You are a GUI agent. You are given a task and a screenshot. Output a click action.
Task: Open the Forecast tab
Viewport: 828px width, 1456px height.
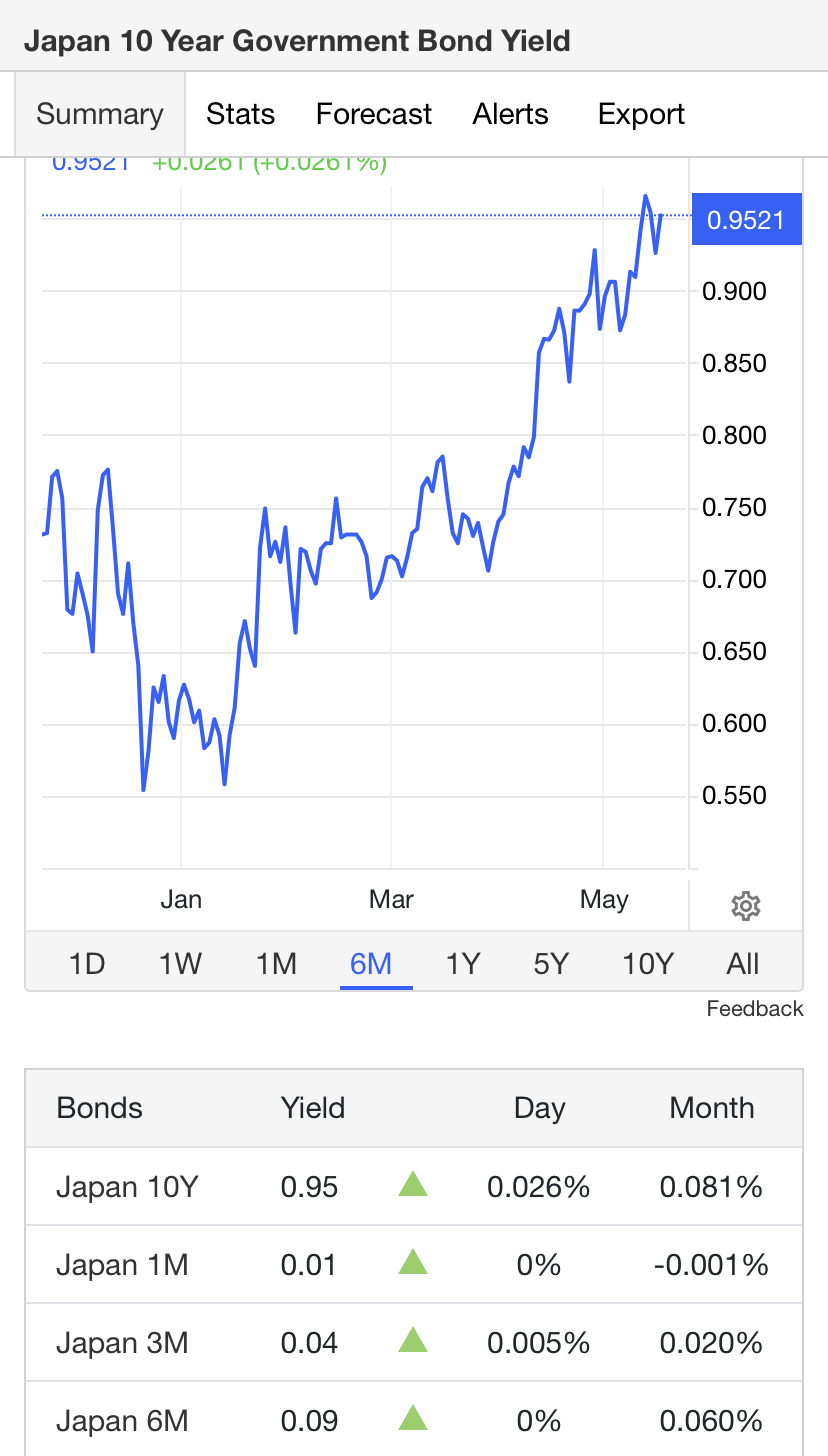click(x=374, y=114)
